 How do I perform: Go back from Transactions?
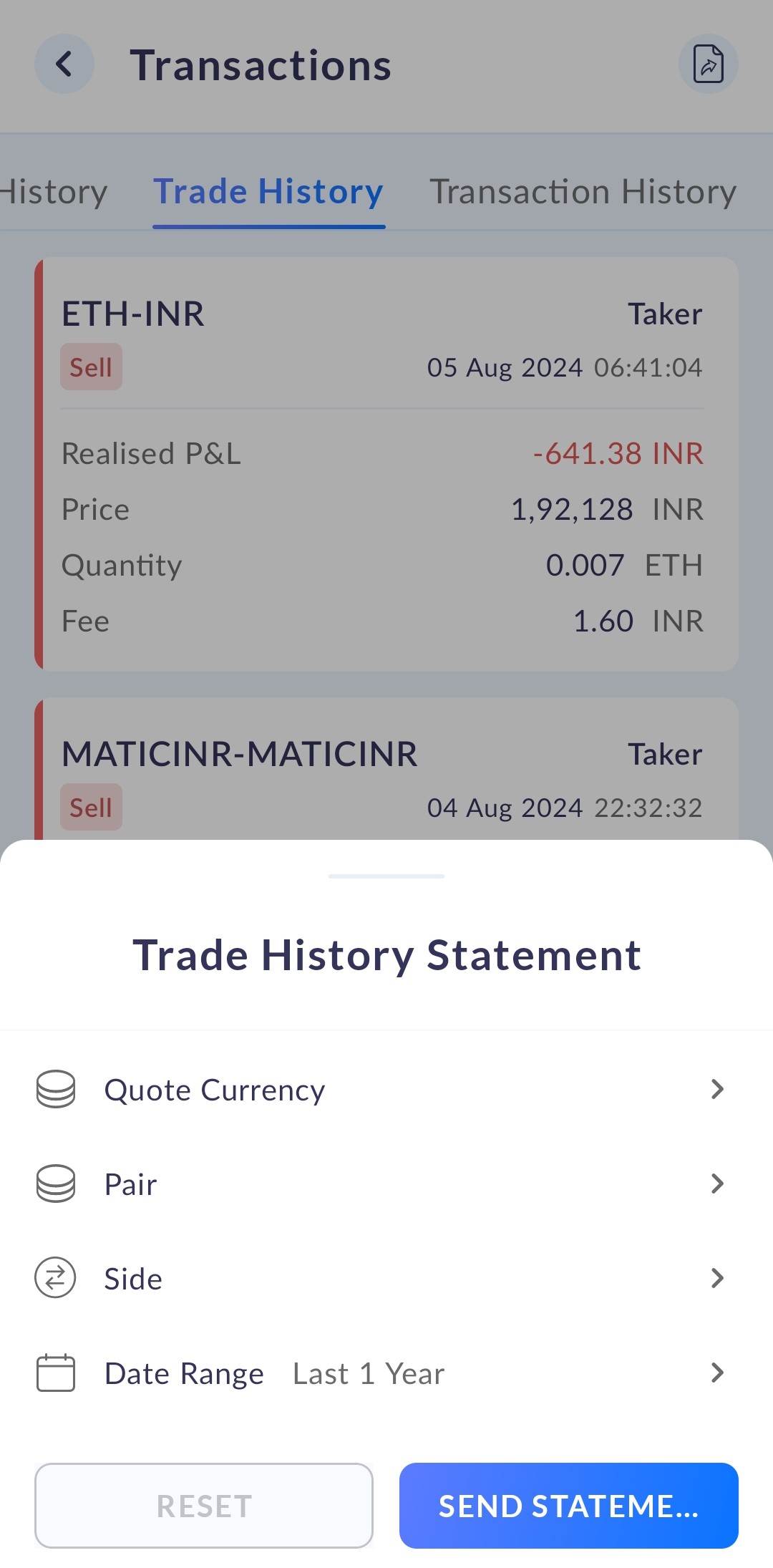(64, 64)
